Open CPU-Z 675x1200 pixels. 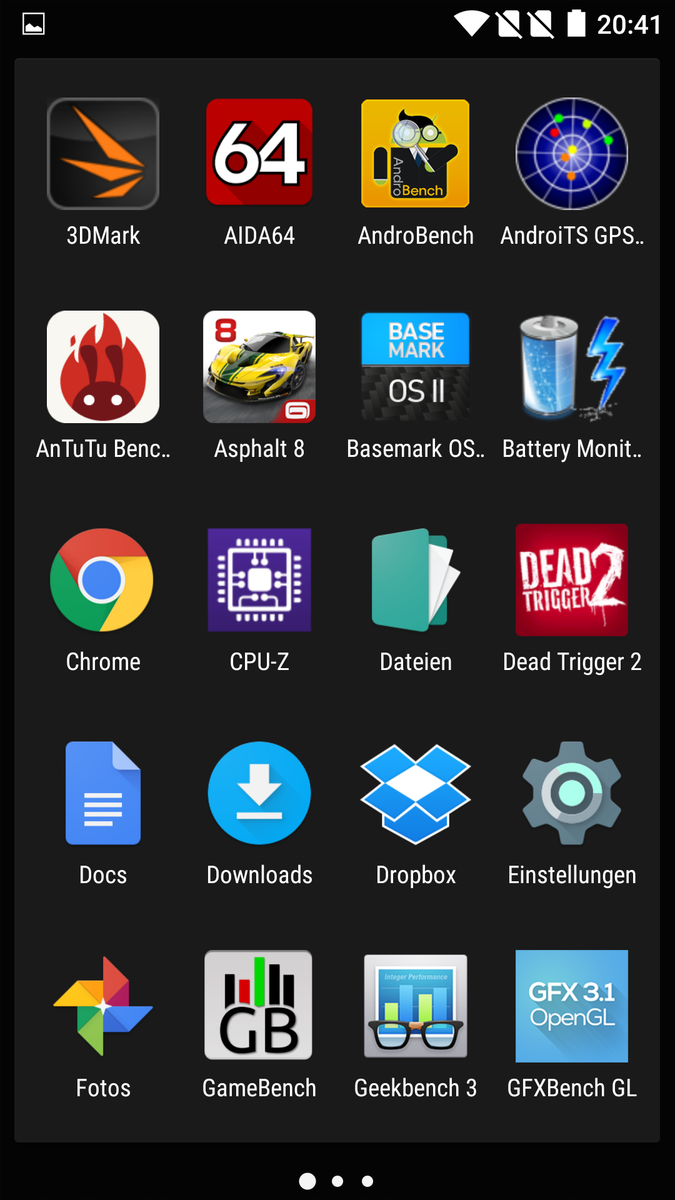click(259, 580)
